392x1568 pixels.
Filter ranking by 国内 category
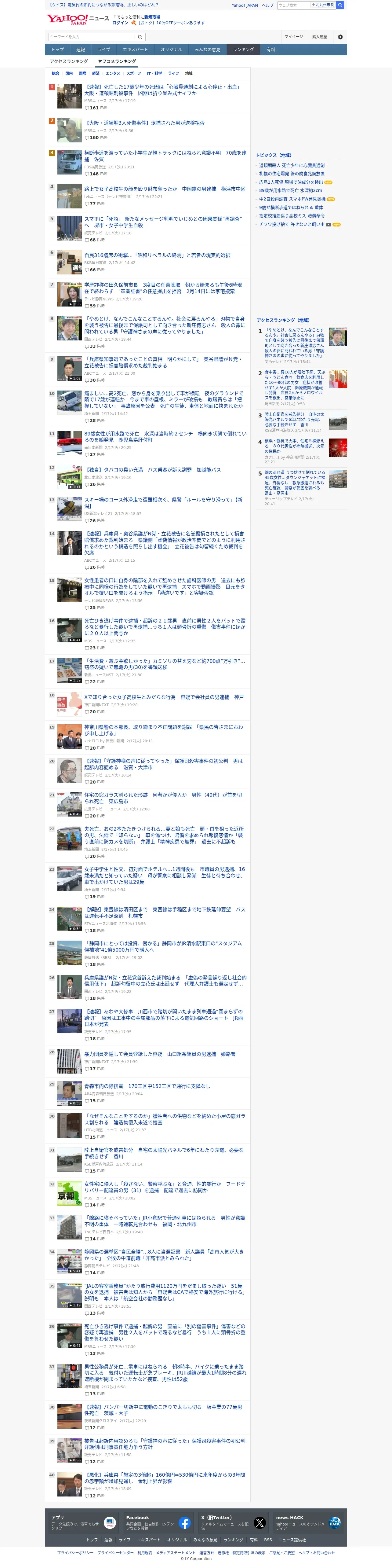pos(69,74)
